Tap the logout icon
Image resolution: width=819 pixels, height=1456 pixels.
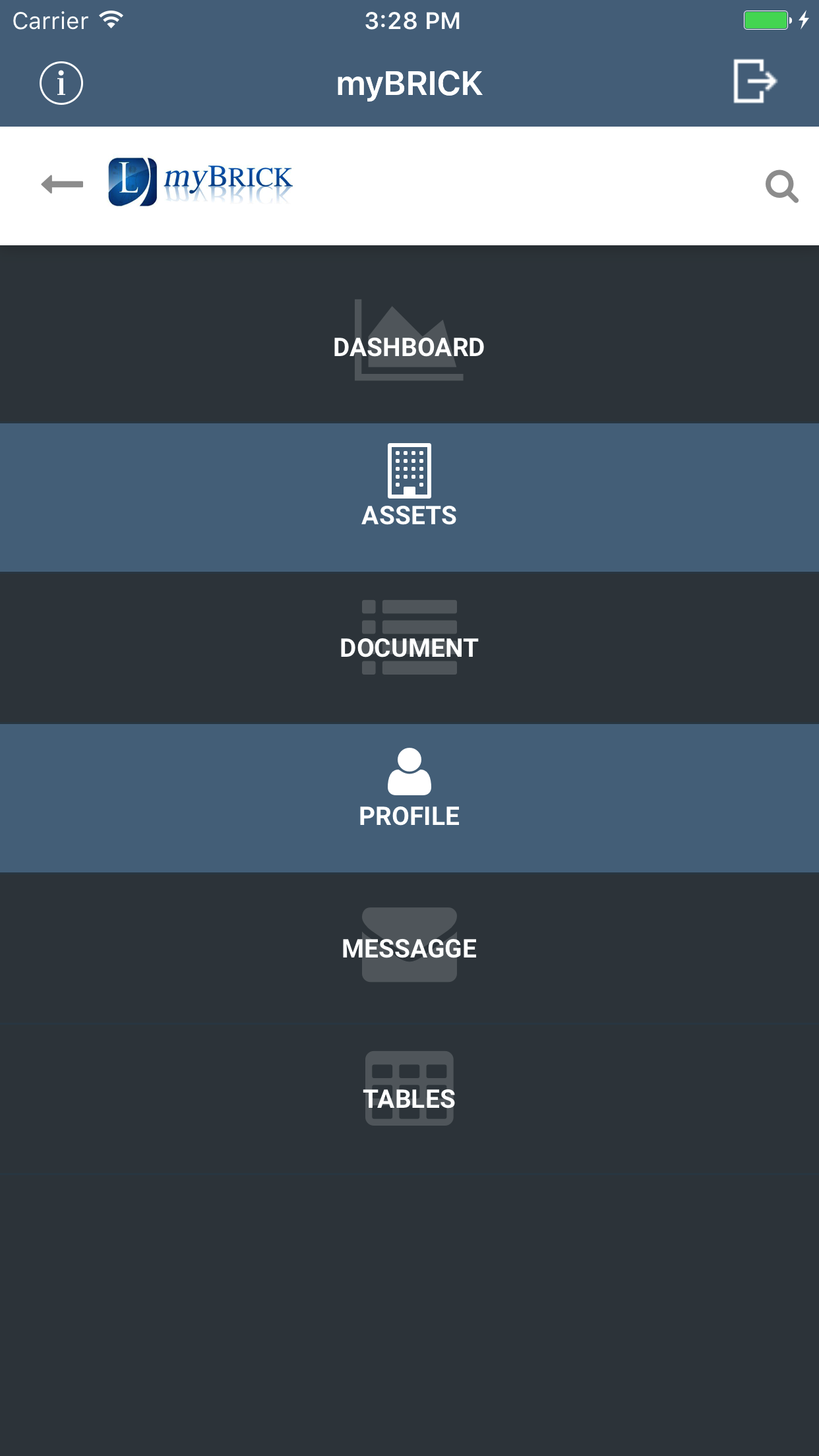pos(755,81)
